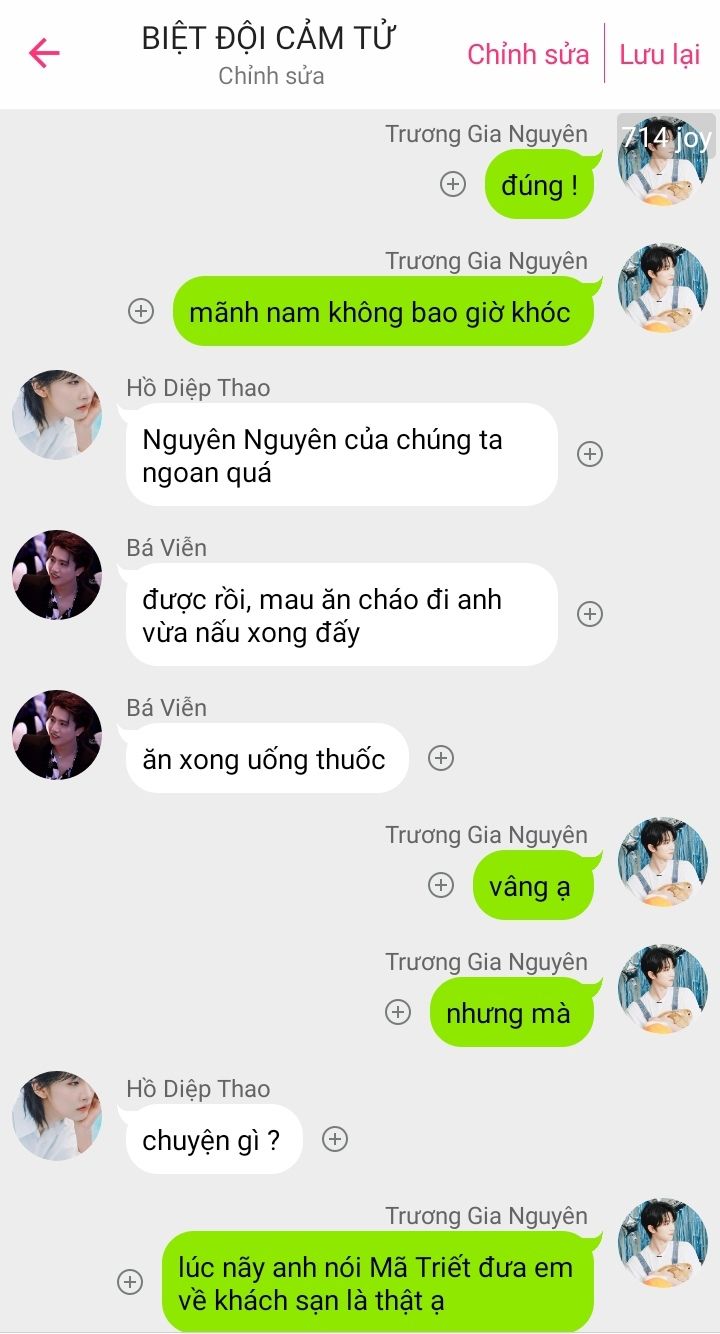Image resolution: width=720 pixels, height=1334 pixels.
Task: Save the chat with Lưu lại
Action: point(660,54)
